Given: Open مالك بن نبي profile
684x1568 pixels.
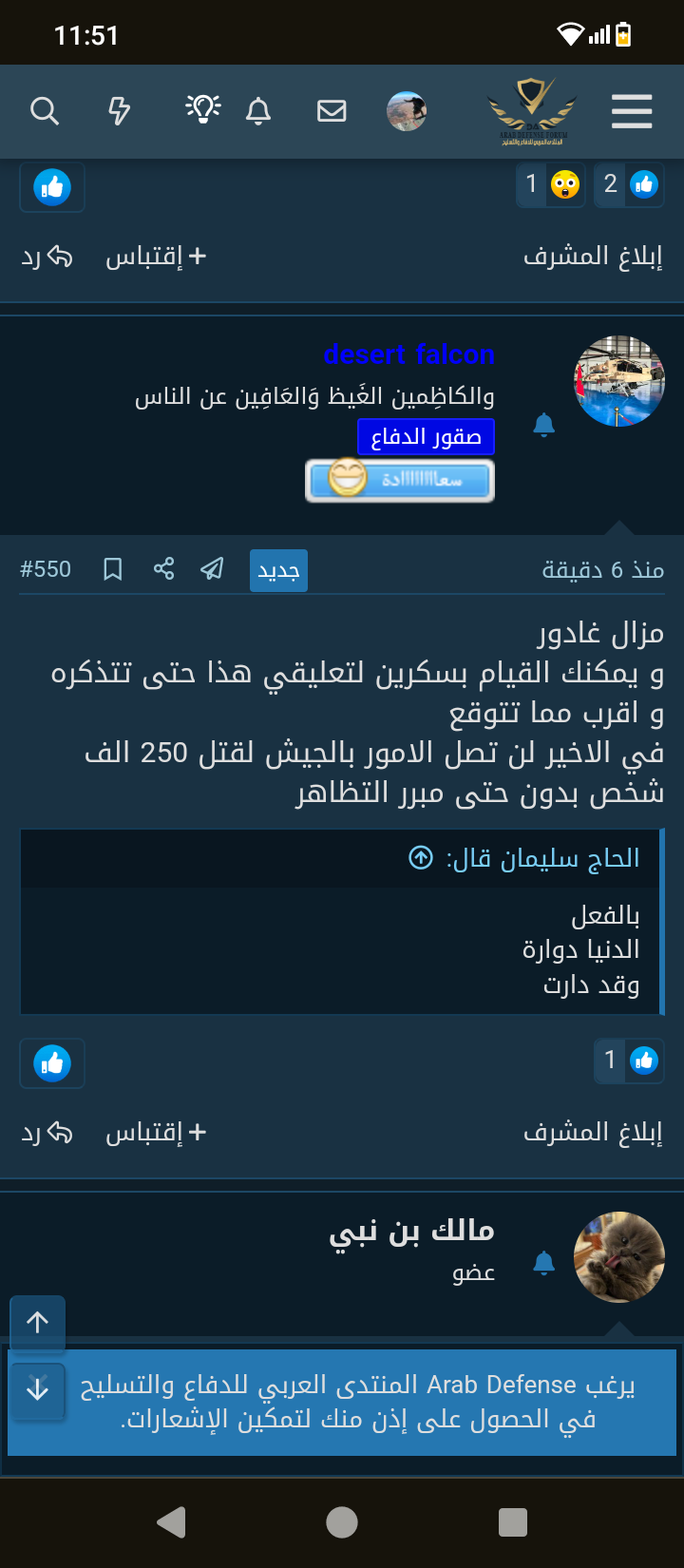Looking at the screenshot, I should 411,1231.
